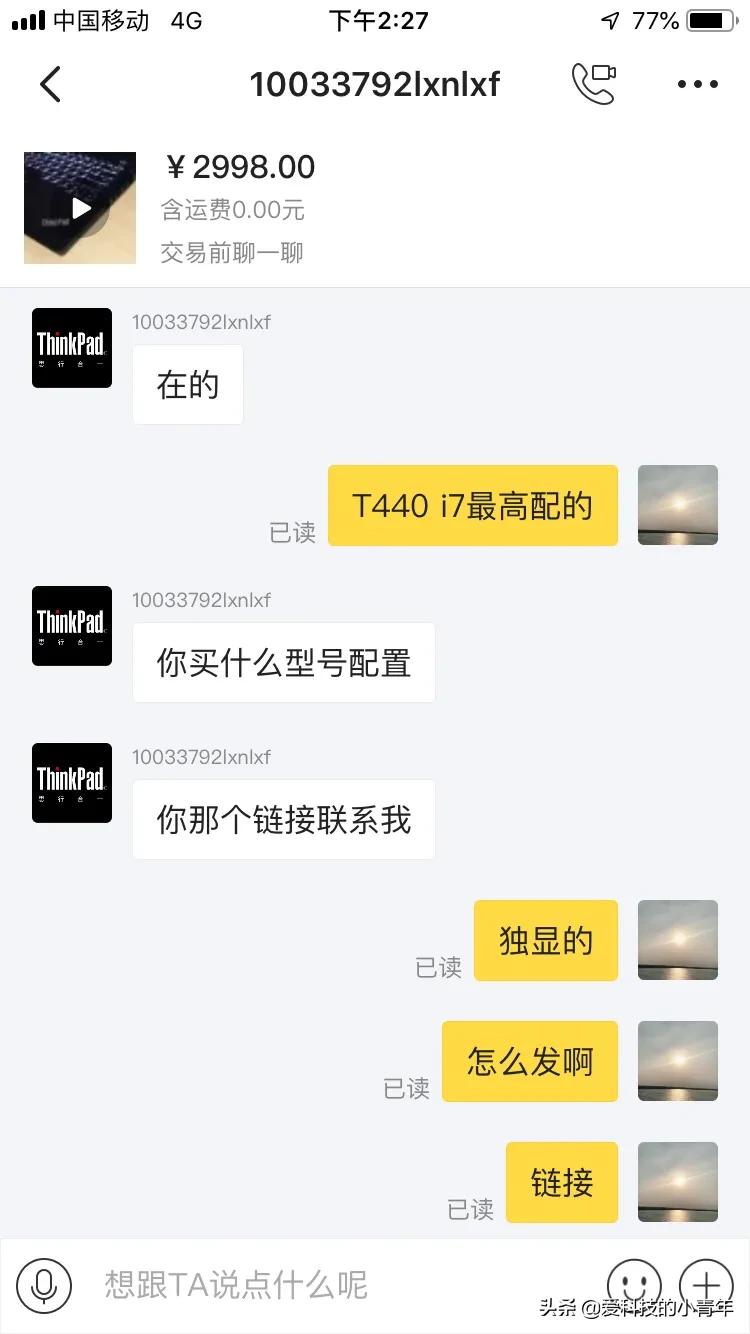
Task: Open the more options menu
Action: pyautogui.click(x=697, y=84)
